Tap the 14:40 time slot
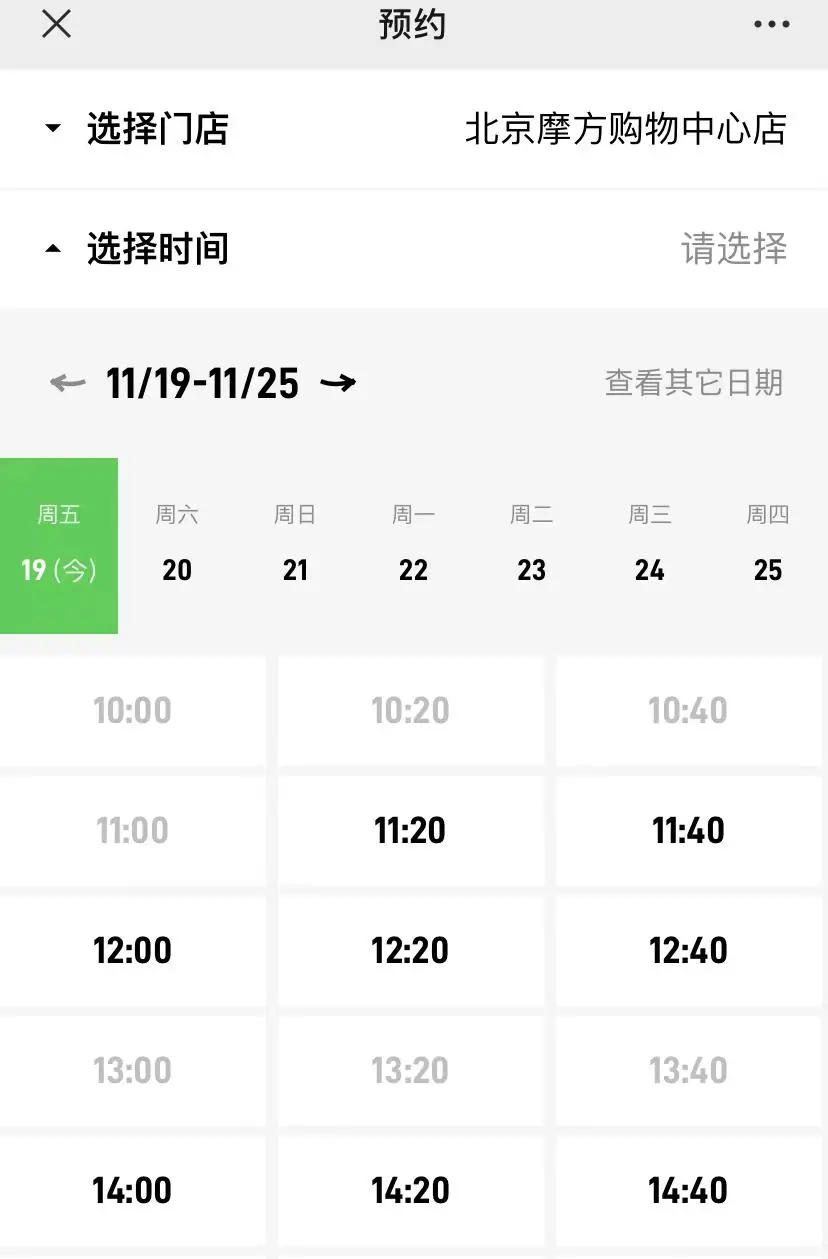This screenshot has height=1259, width=828. 688,1191
